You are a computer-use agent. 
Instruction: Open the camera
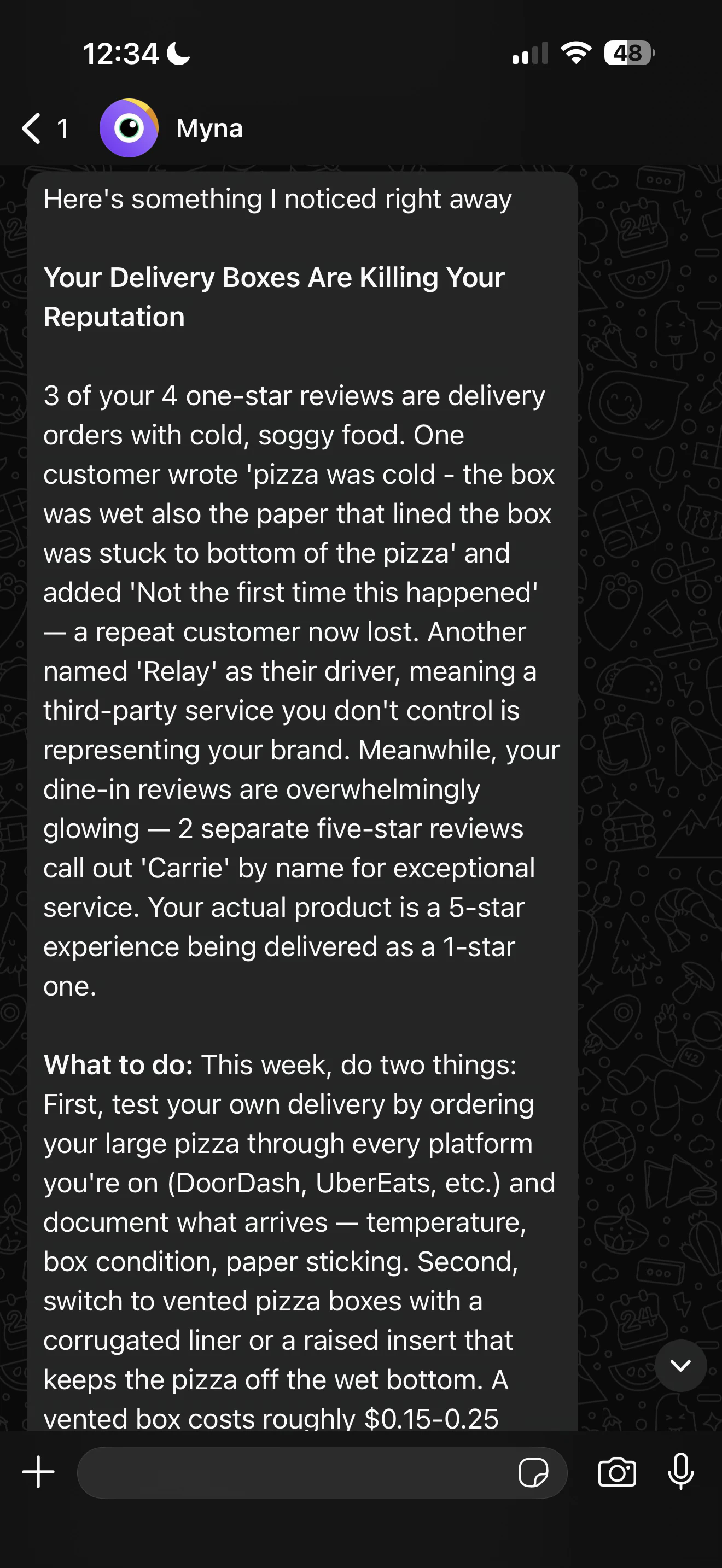[616, 1472]
